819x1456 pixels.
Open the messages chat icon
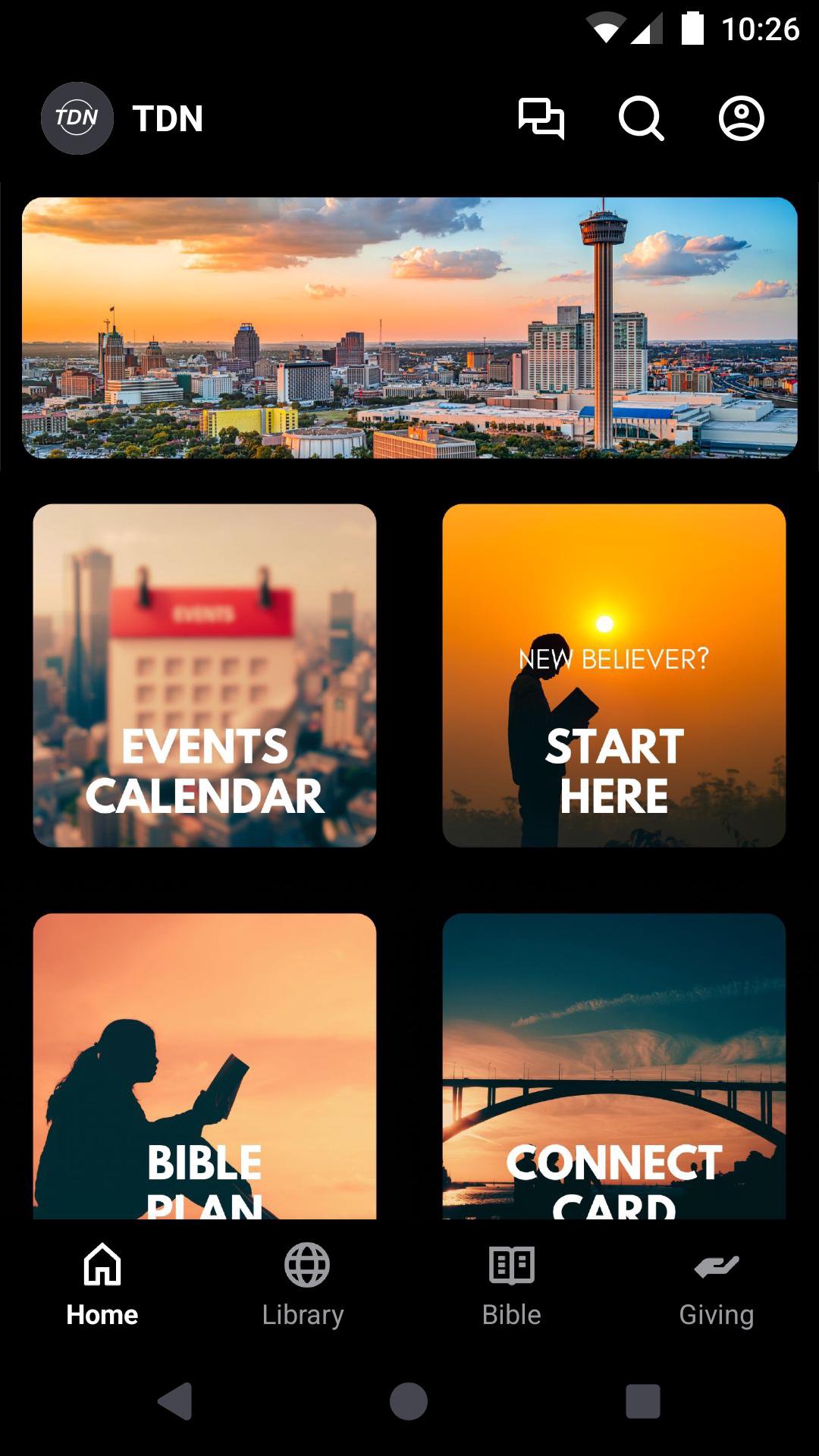[x=541, y=118]
